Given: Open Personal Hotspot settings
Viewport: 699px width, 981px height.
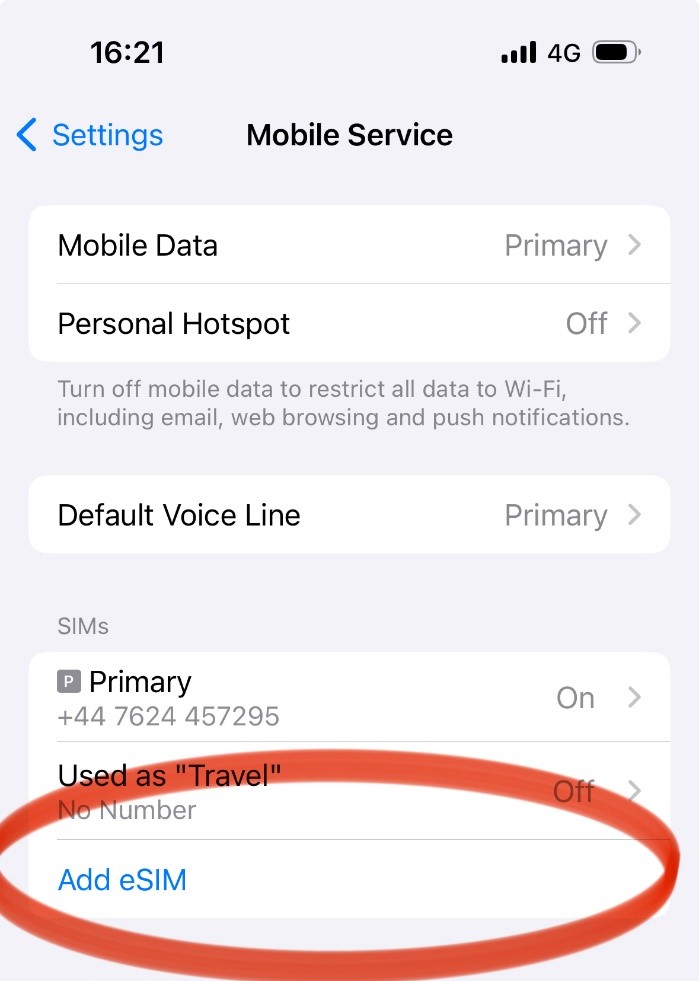Looking at the screenshot, I should pyautogui.click(x=349, y=324).
